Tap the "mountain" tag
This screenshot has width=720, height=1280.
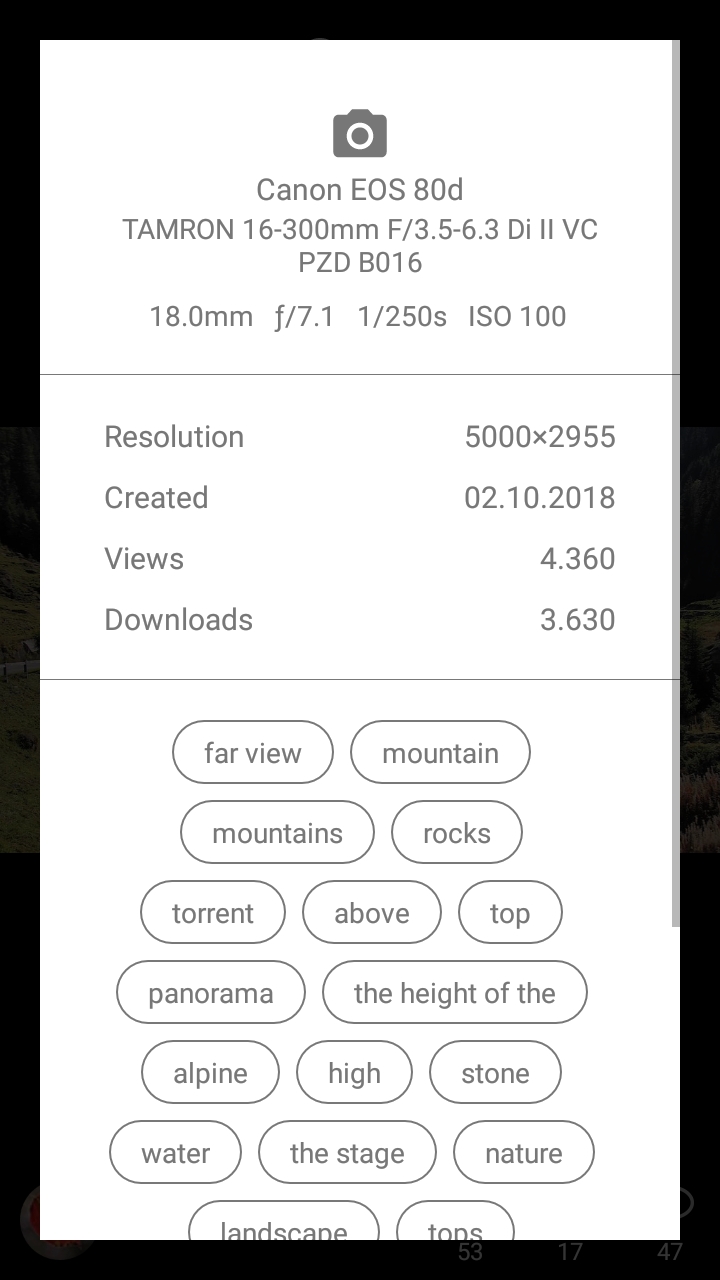point(440,752)
